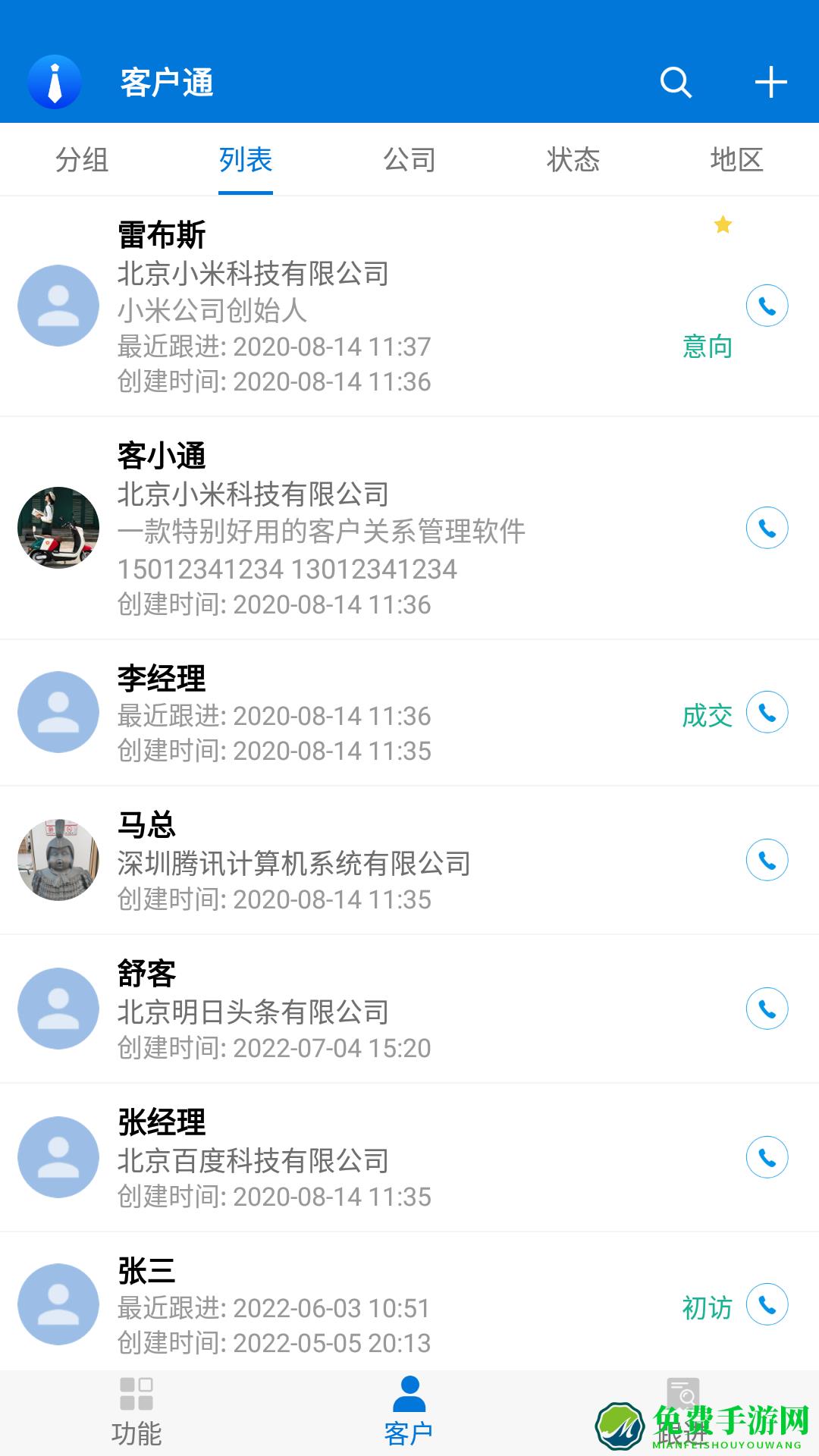This screenshot has height=1456, width=819.
Task: Switch to the 地区 tab
Action: pos(738,160)
